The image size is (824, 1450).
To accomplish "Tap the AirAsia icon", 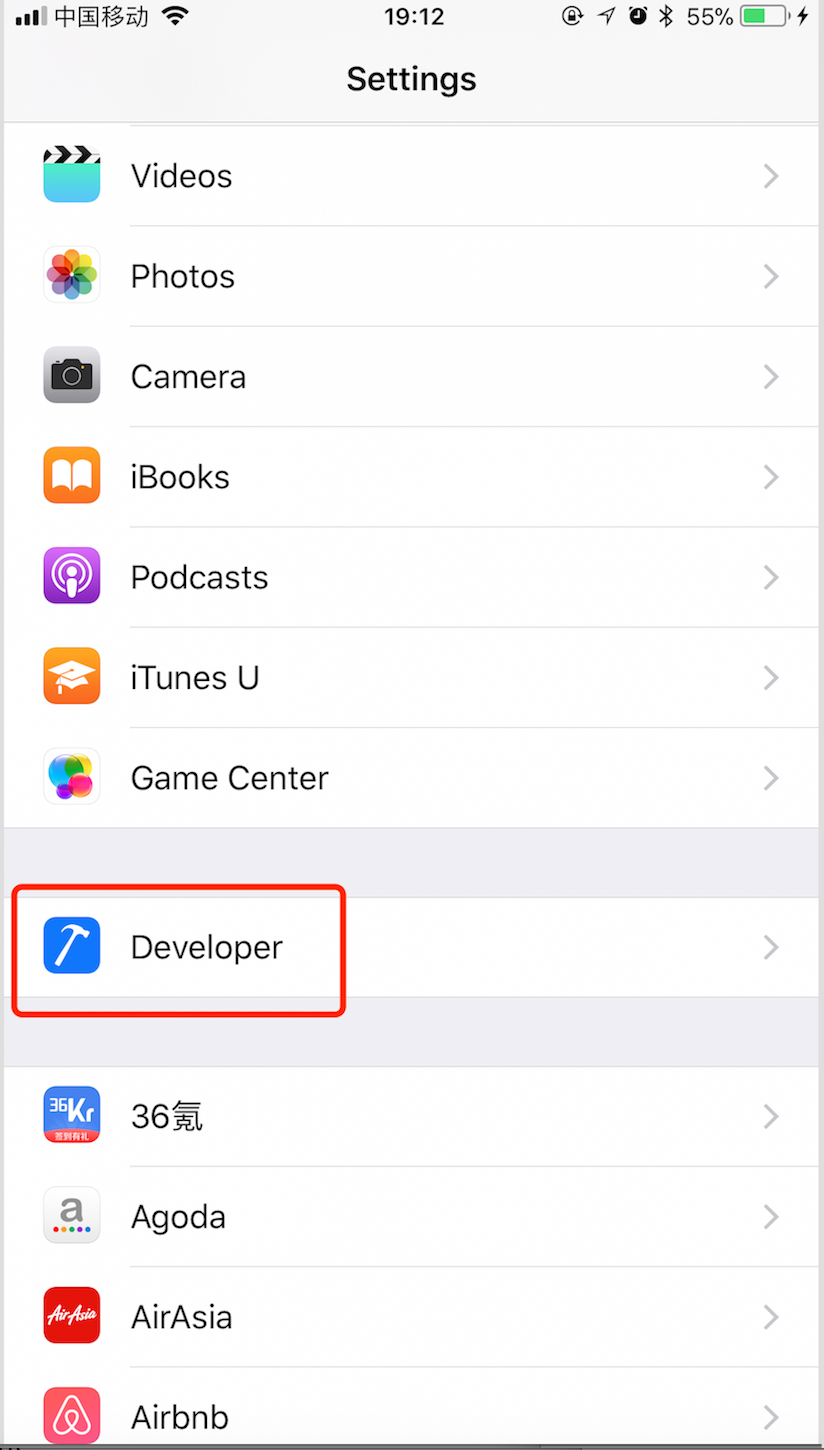I will click(71, 1316).
